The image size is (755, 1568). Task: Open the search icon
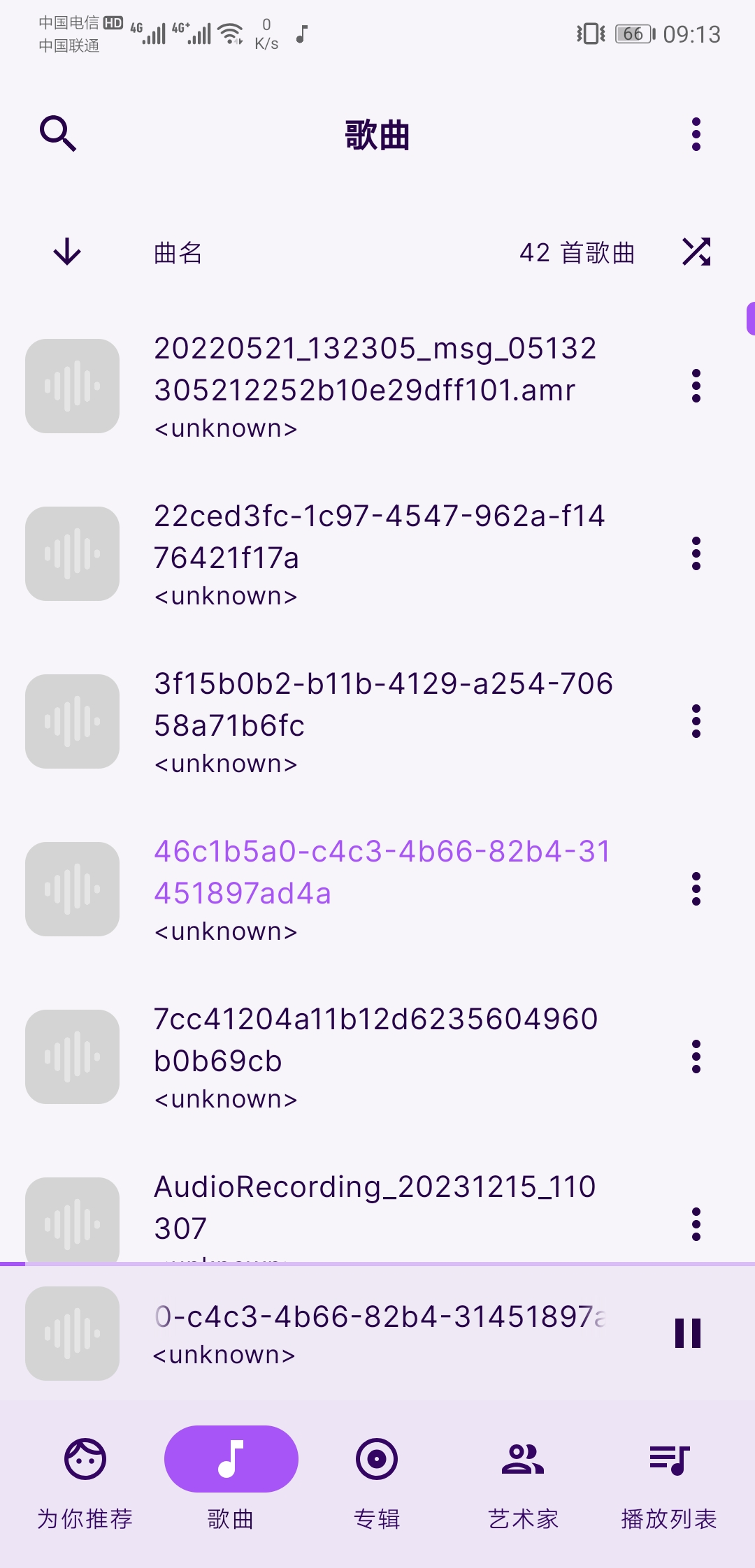point(58,133)
